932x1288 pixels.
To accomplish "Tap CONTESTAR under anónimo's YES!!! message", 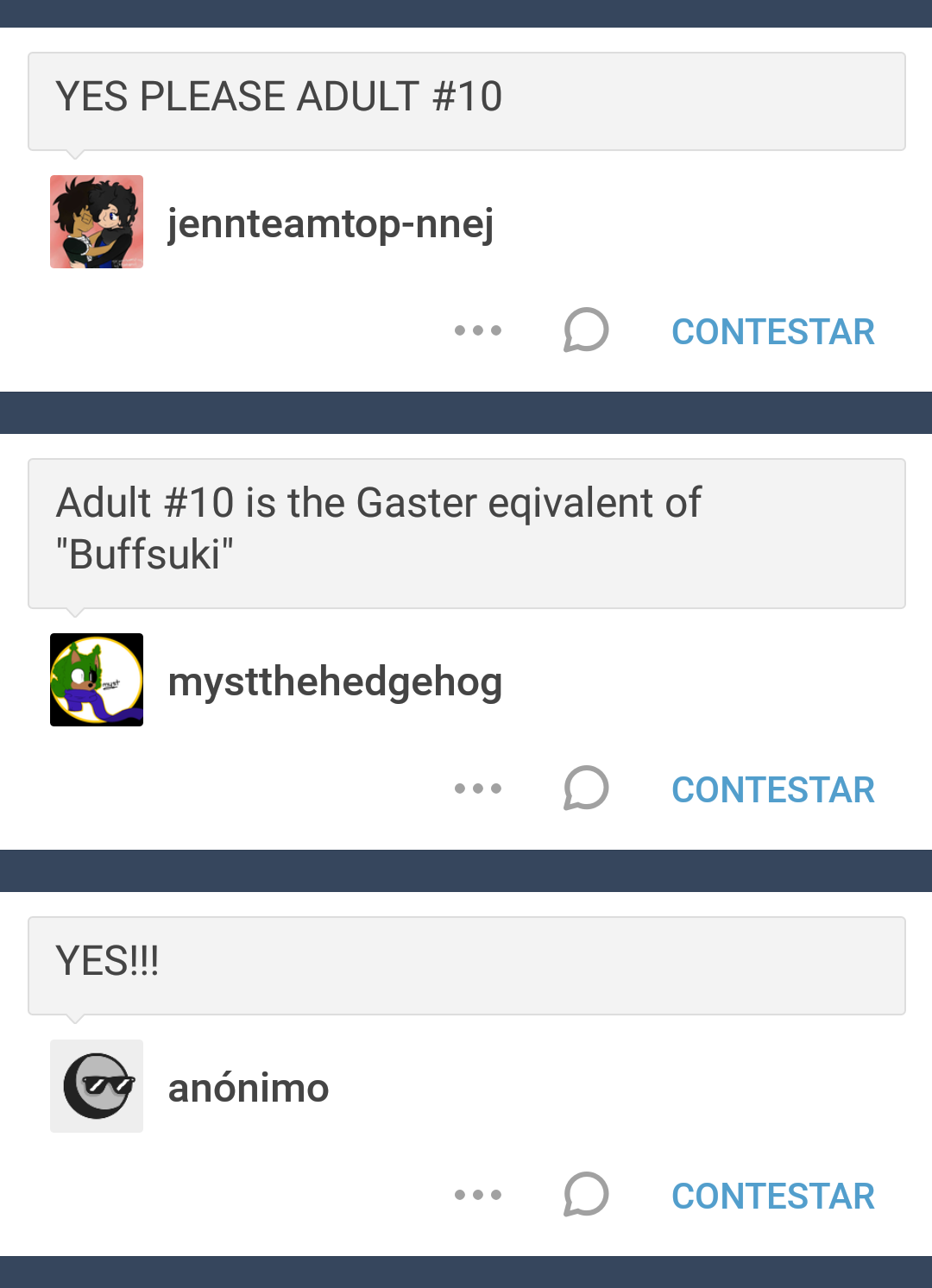I will pos(772,1197).
